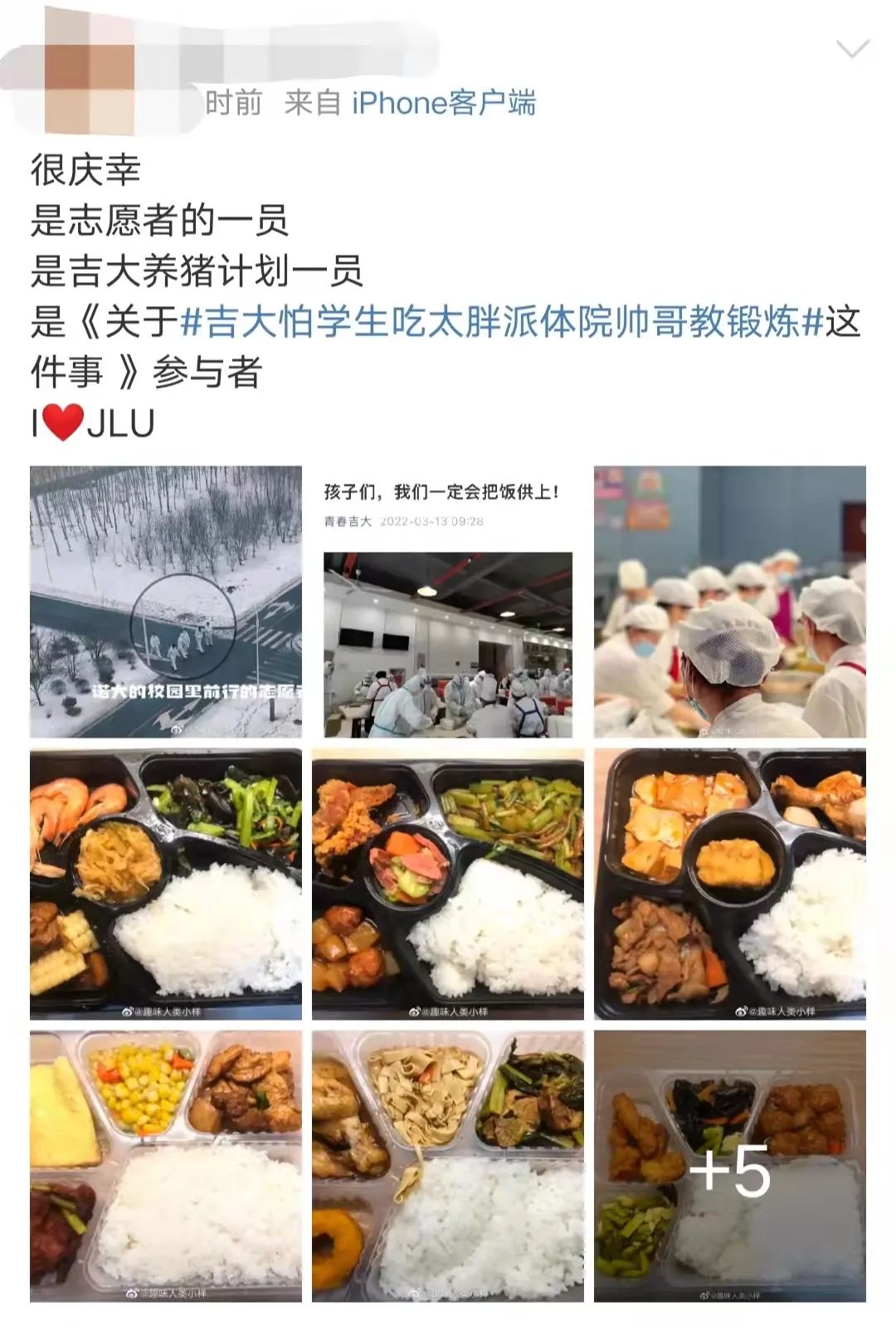Screen dimensions: 896x1331
Task: View the lunch box photo with shrimp
Action: click(x=166, y=884)
